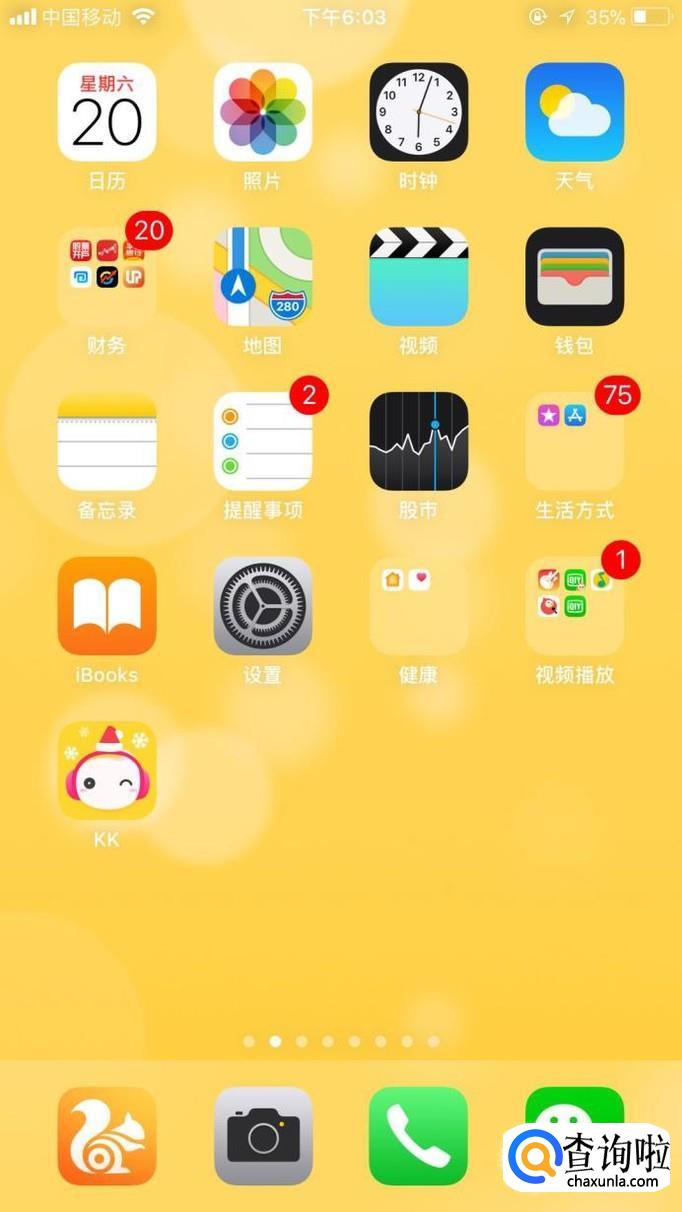
Task: Open the 健康 health folder
Action: click(419, 606)
